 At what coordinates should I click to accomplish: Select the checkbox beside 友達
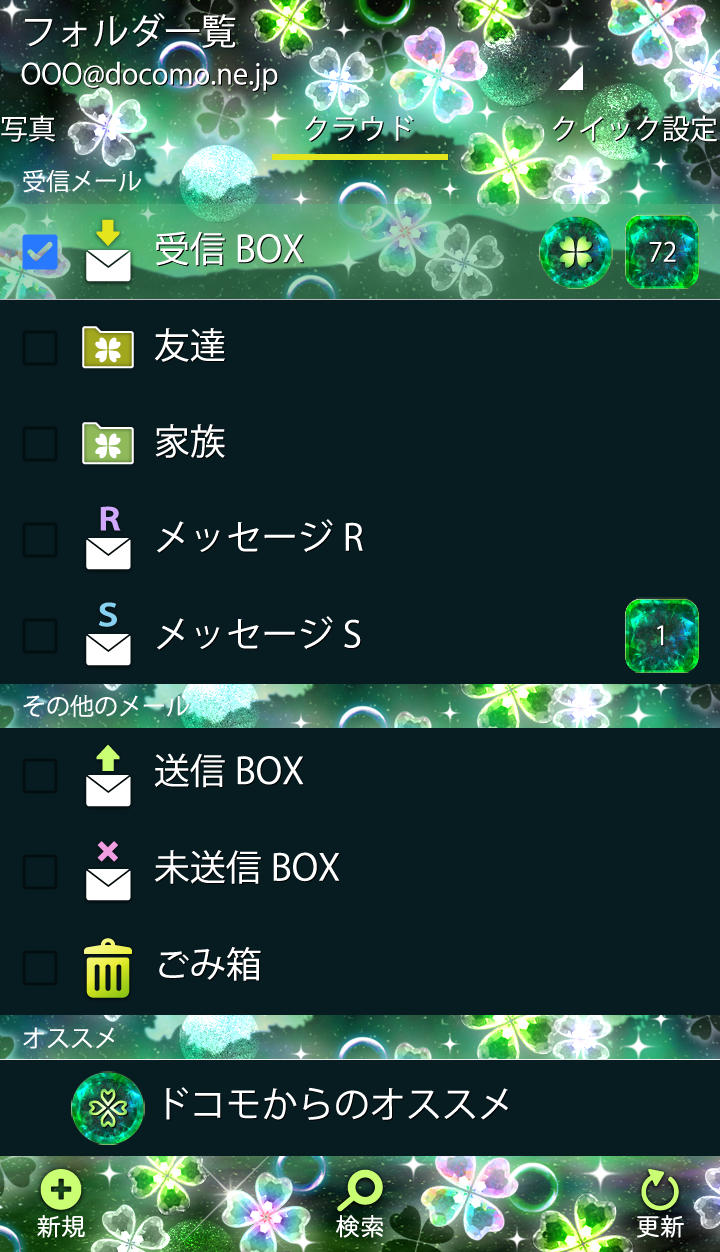point(40,348)
